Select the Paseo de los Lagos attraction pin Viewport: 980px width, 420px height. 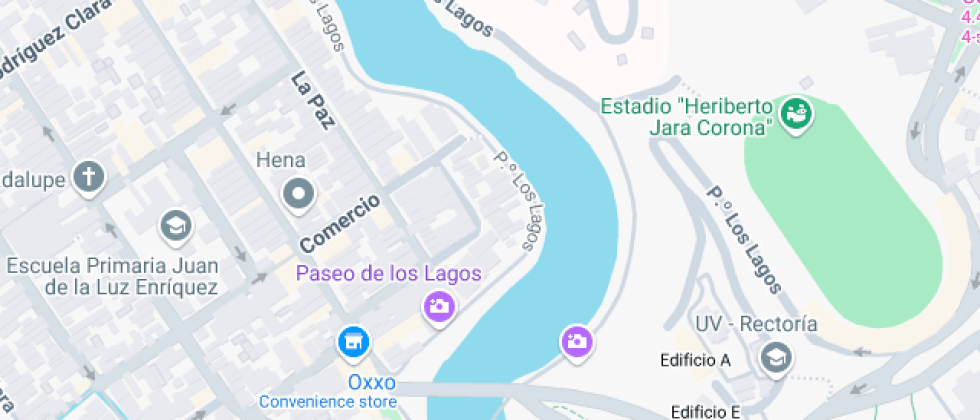pos(438,307)
